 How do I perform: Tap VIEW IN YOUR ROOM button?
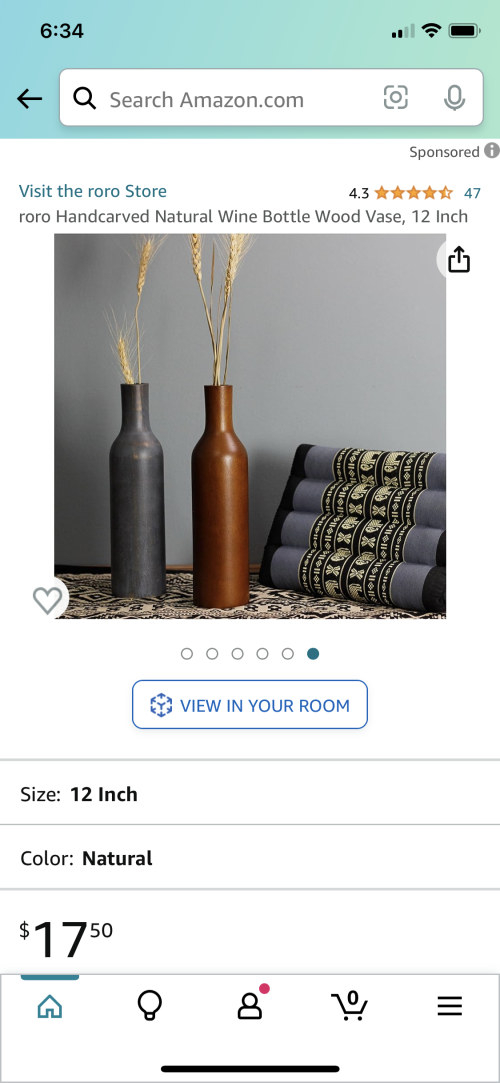[250, 705]
